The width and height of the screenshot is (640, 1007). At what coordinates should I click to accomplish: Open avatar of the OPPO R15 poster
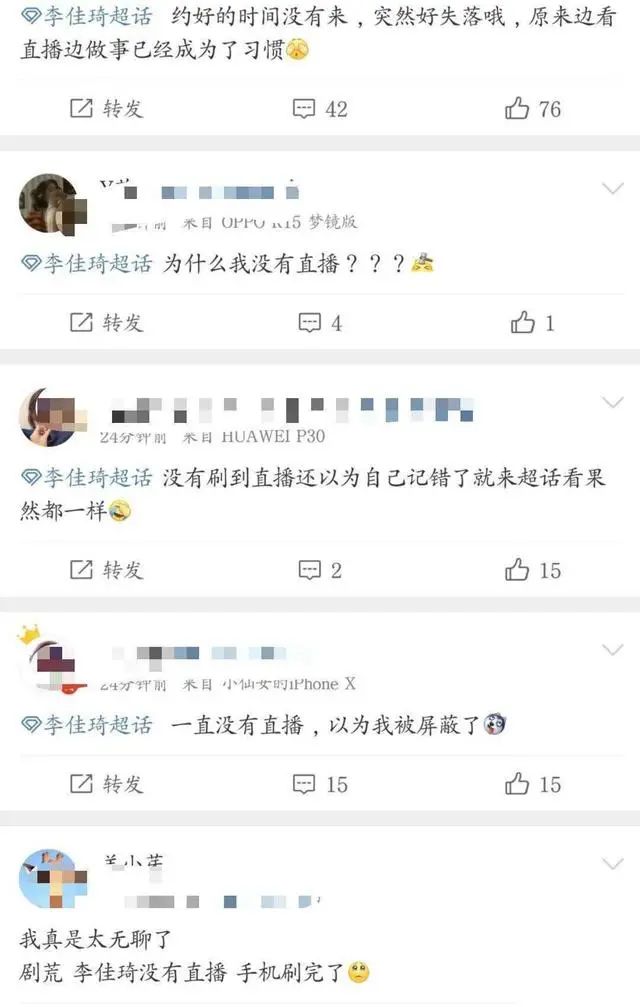(x=50, y=205)
